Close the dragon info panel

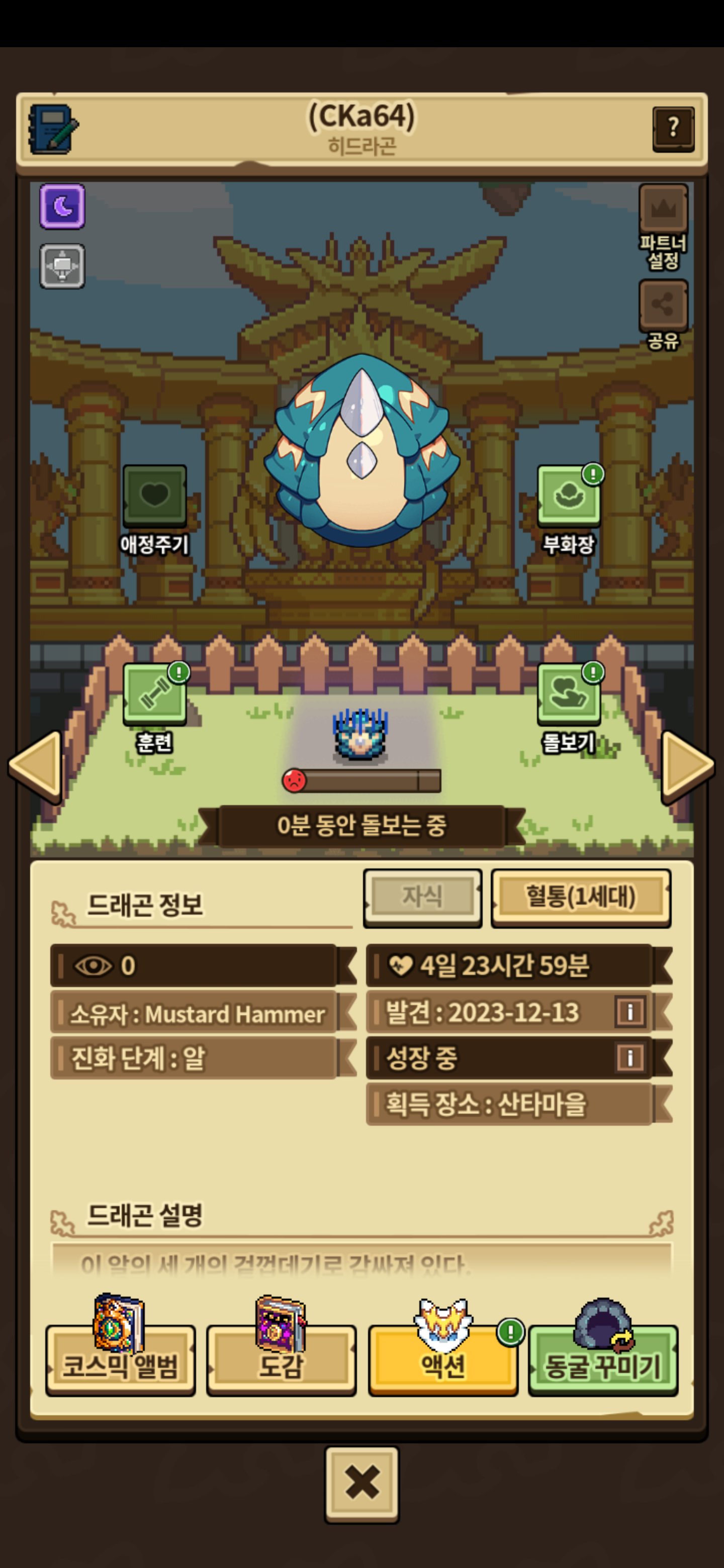(361, 1484)
